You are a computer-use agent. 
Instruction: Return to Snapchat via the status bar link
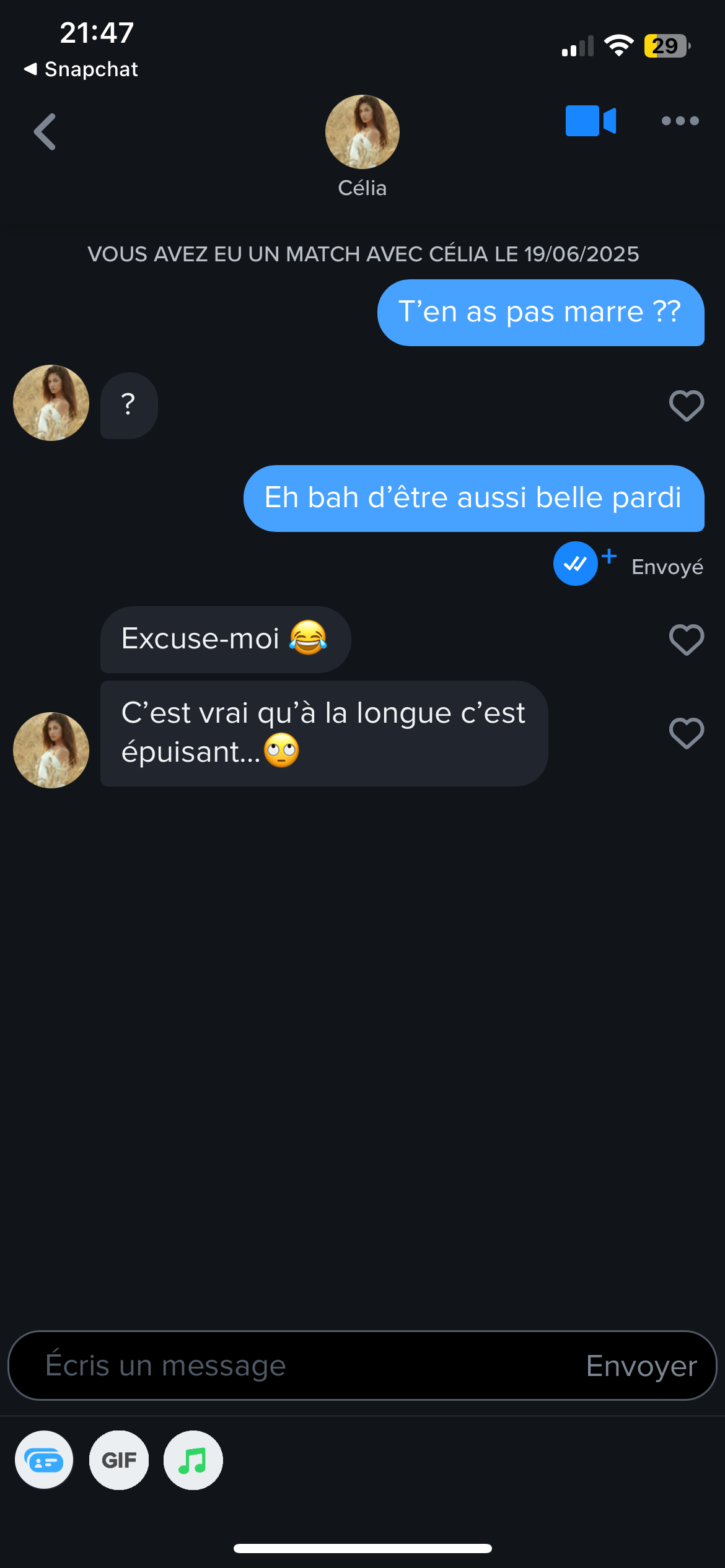click(81, 69)
